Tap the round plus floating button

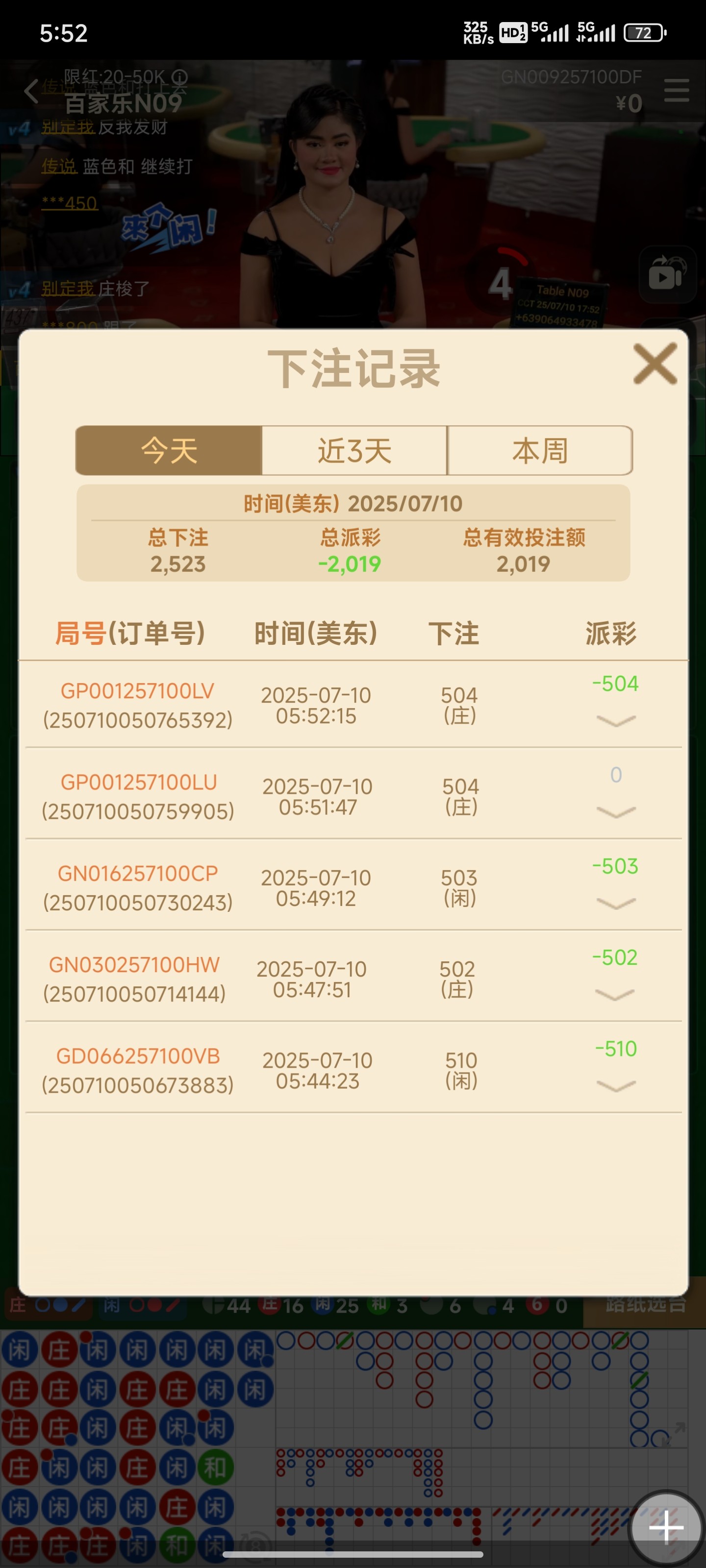(x=666, y=1527)
